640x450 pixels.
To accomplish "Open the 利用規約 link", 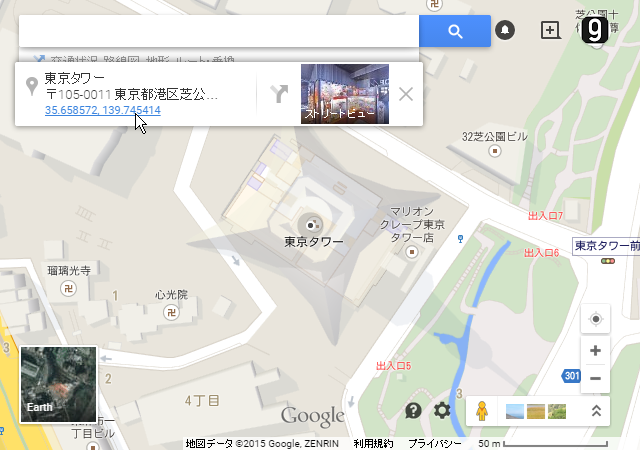I will click(373, 443).
